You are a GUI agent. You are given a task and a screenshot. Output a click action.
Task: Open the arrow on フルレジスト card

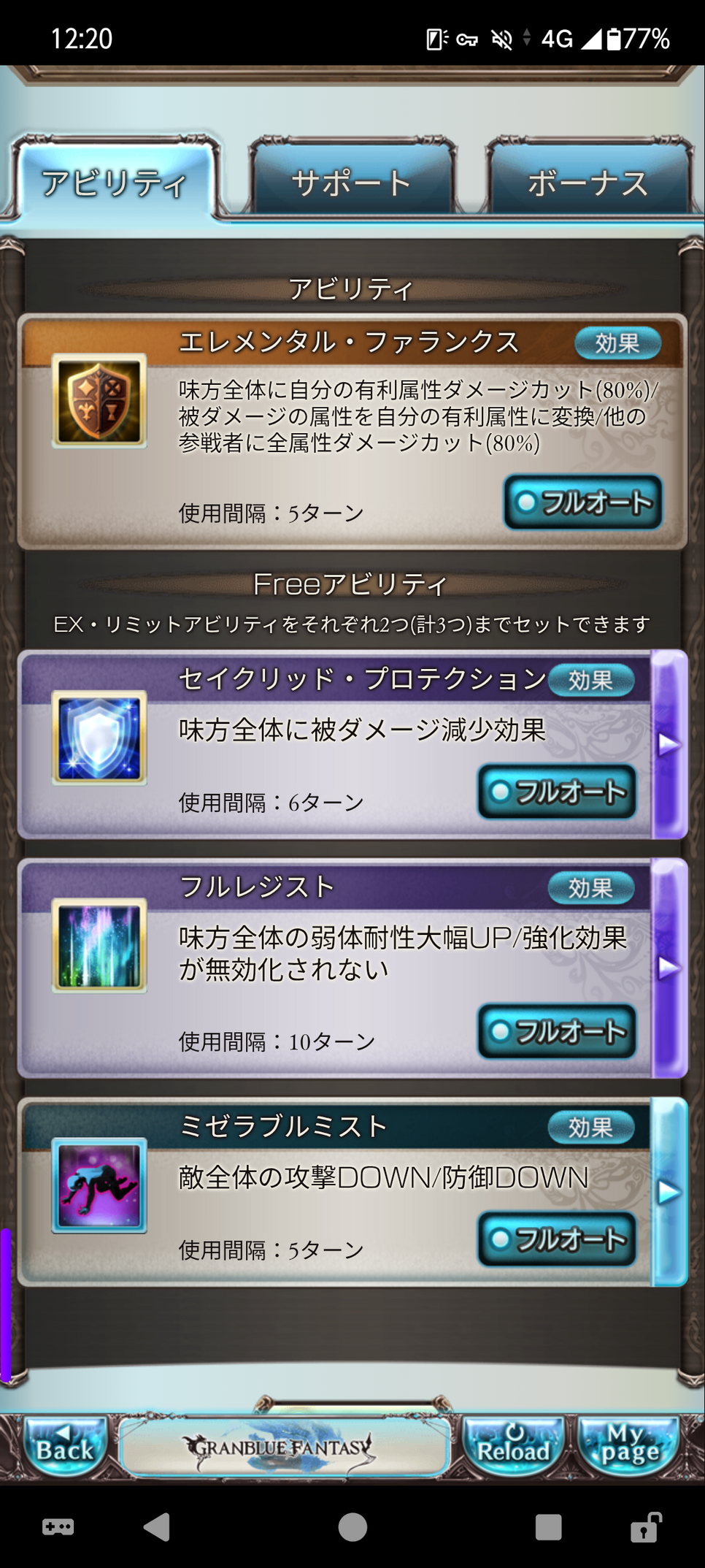pyautogui.click(x=669, y=968)
